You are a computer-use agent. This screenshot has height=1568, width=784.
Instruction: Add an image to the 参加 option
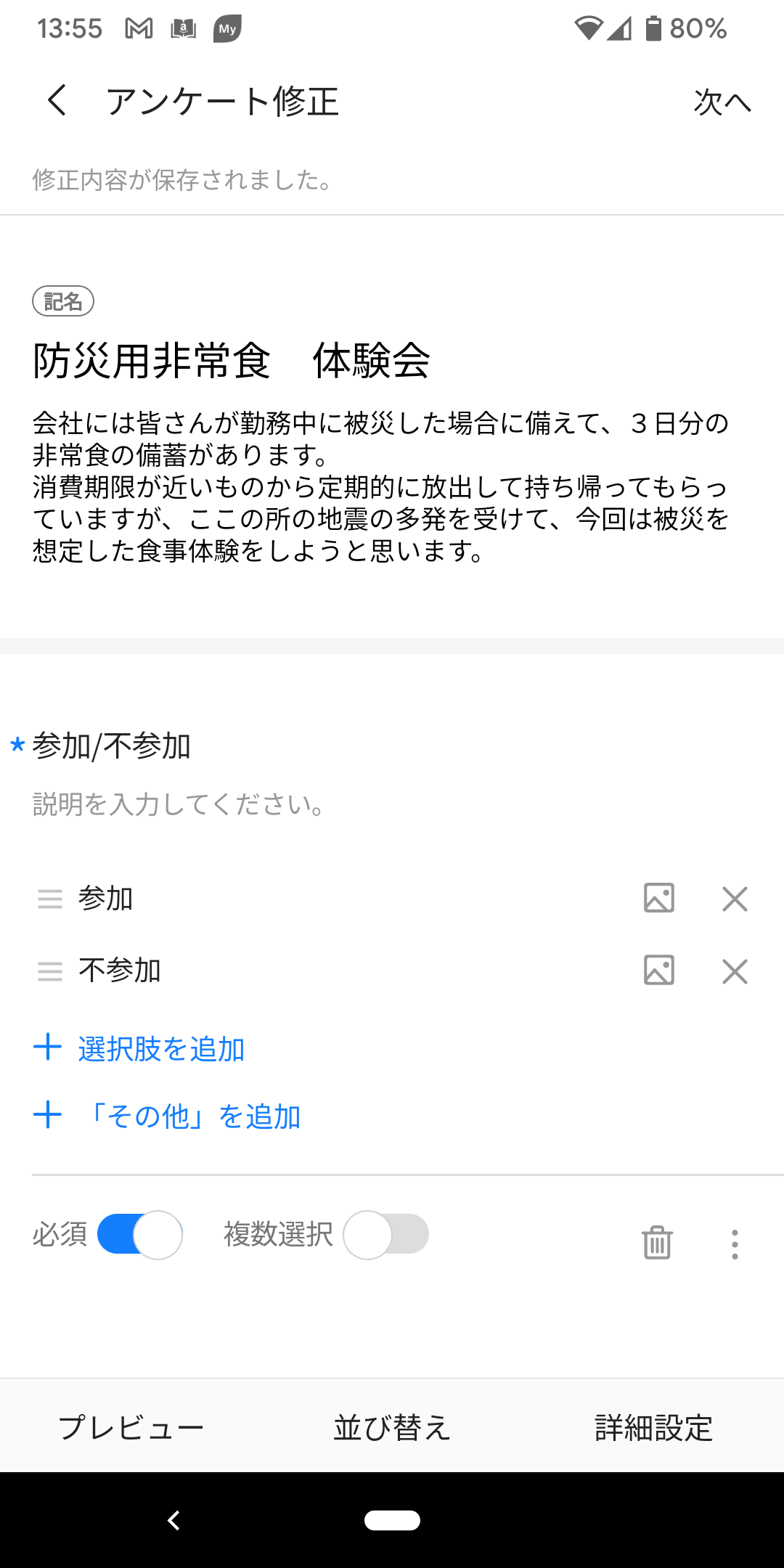click(x=659, y=899)
